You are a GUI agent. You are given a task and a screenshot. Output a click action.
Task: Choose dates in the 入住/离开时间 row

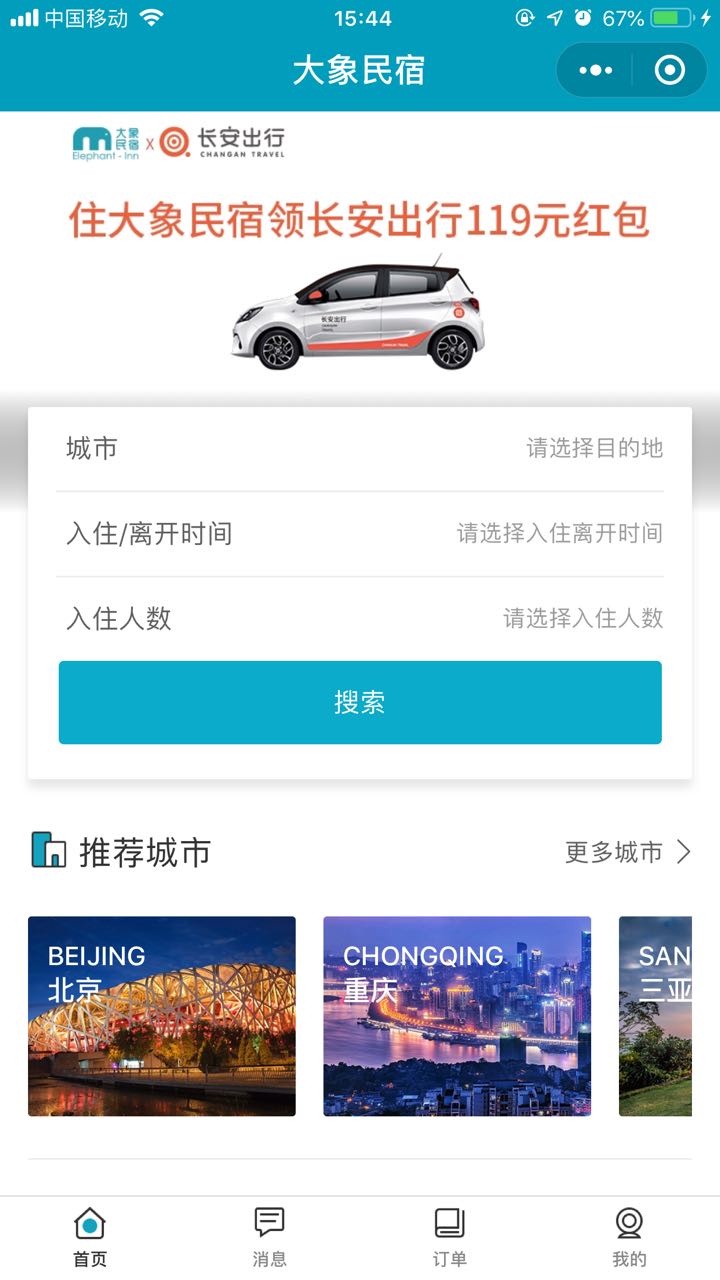click(x=360, y=533)
